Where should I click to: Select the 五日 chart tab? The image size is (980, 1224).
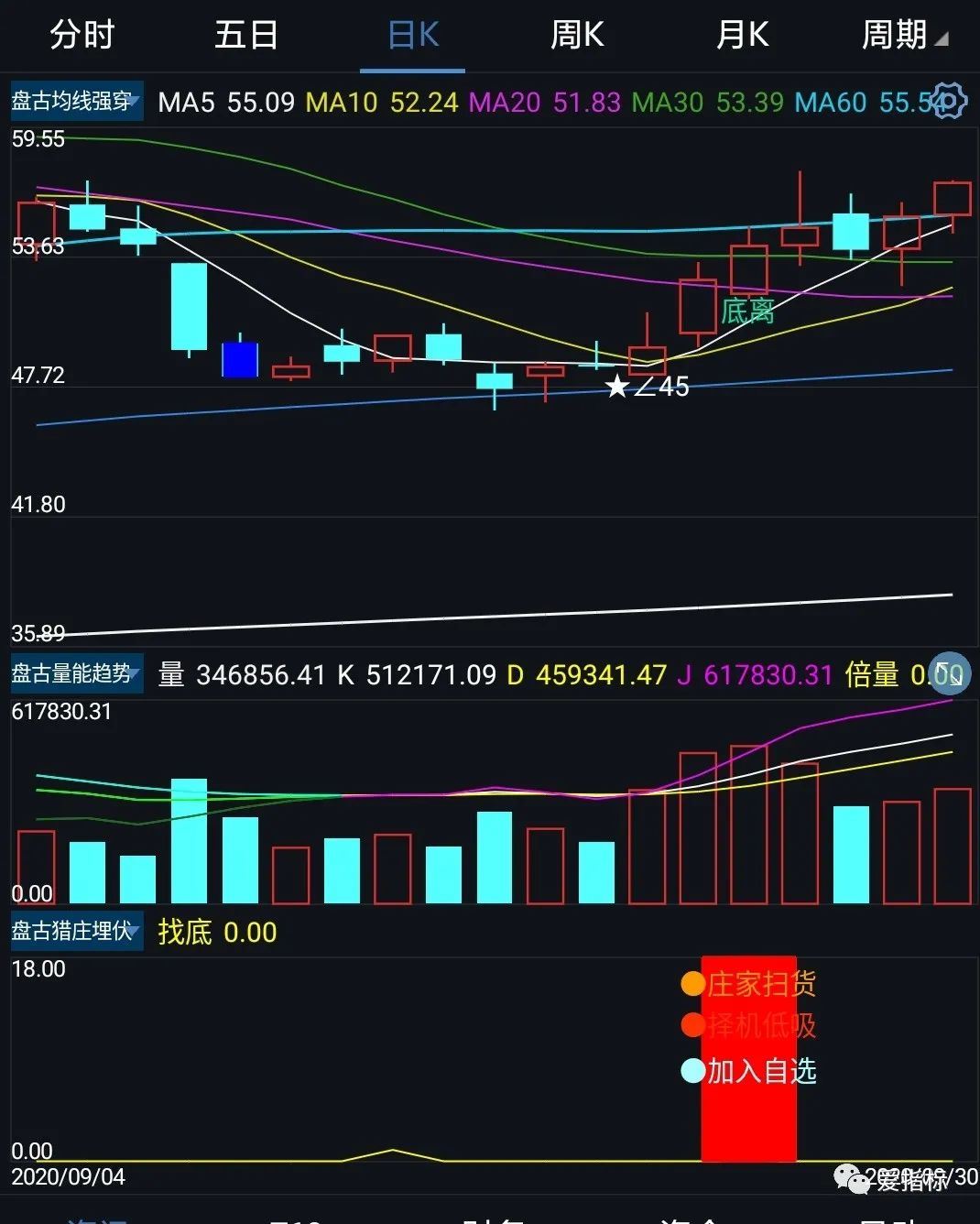(246, 35)
